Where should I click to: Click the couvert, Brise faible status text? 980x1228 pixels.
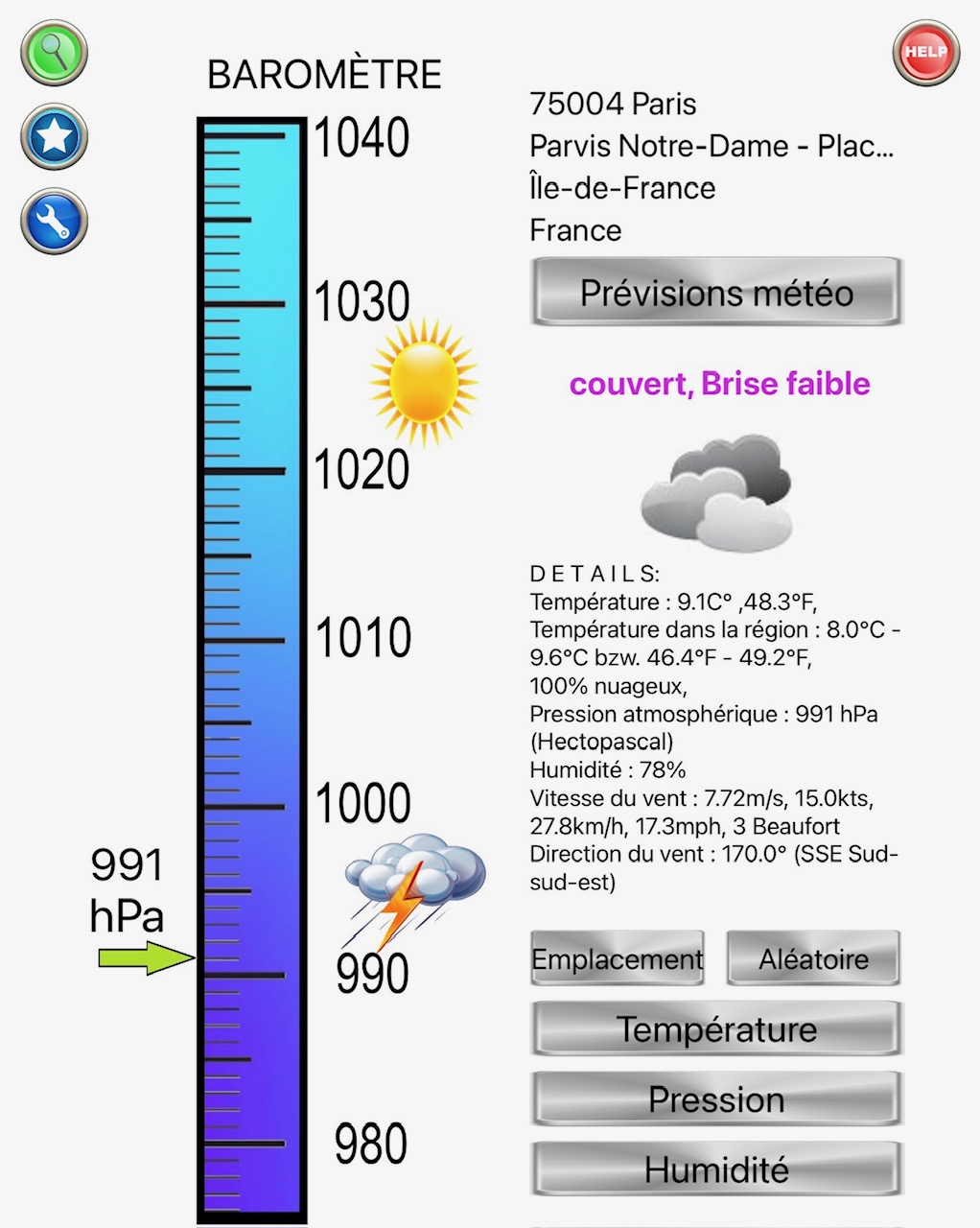(721, 384)
